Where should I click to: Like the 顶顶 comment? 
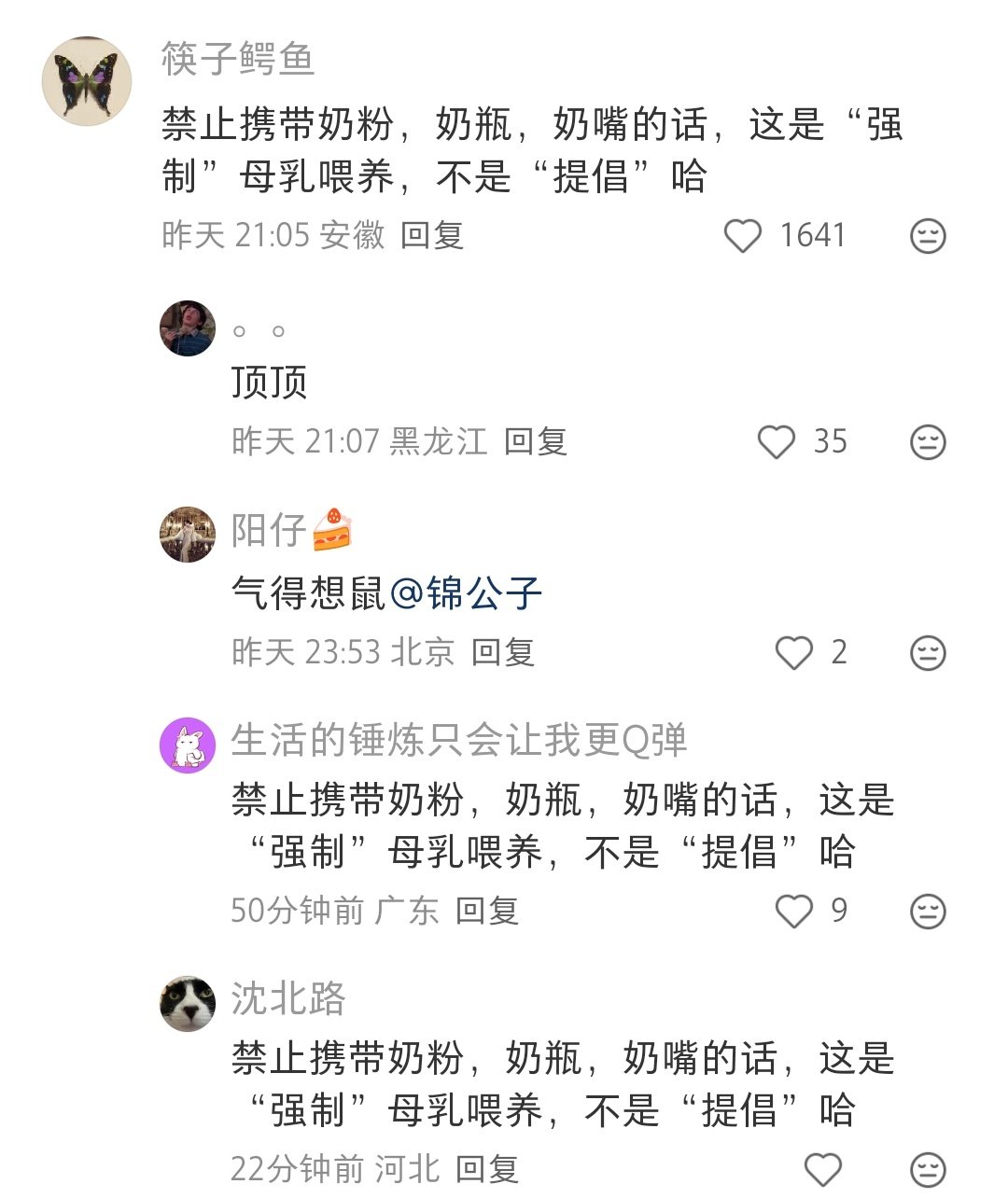pyautogui.click(x=776, y=441)
